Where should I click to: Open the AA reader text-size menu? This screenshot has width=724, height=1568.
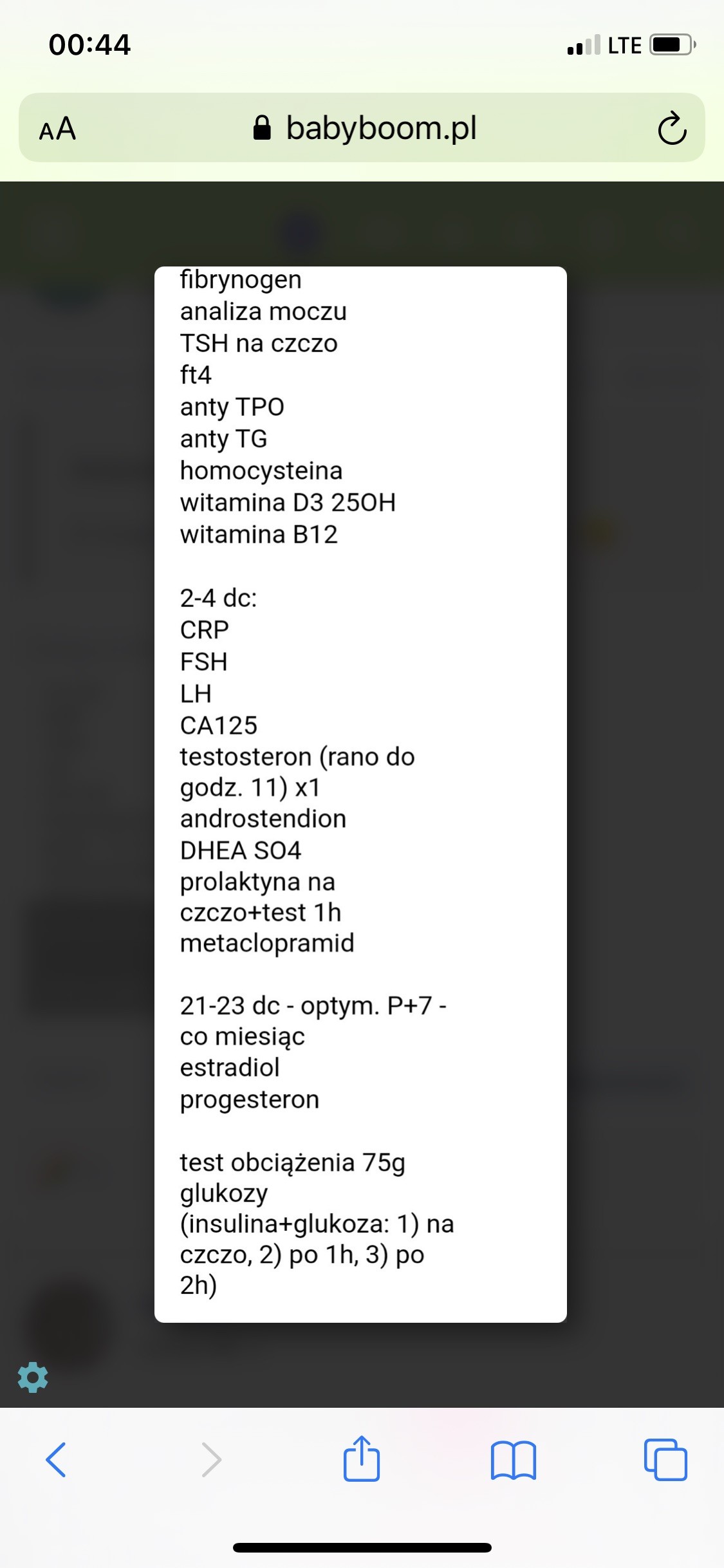pyautogui.click(x=57, y=129)
